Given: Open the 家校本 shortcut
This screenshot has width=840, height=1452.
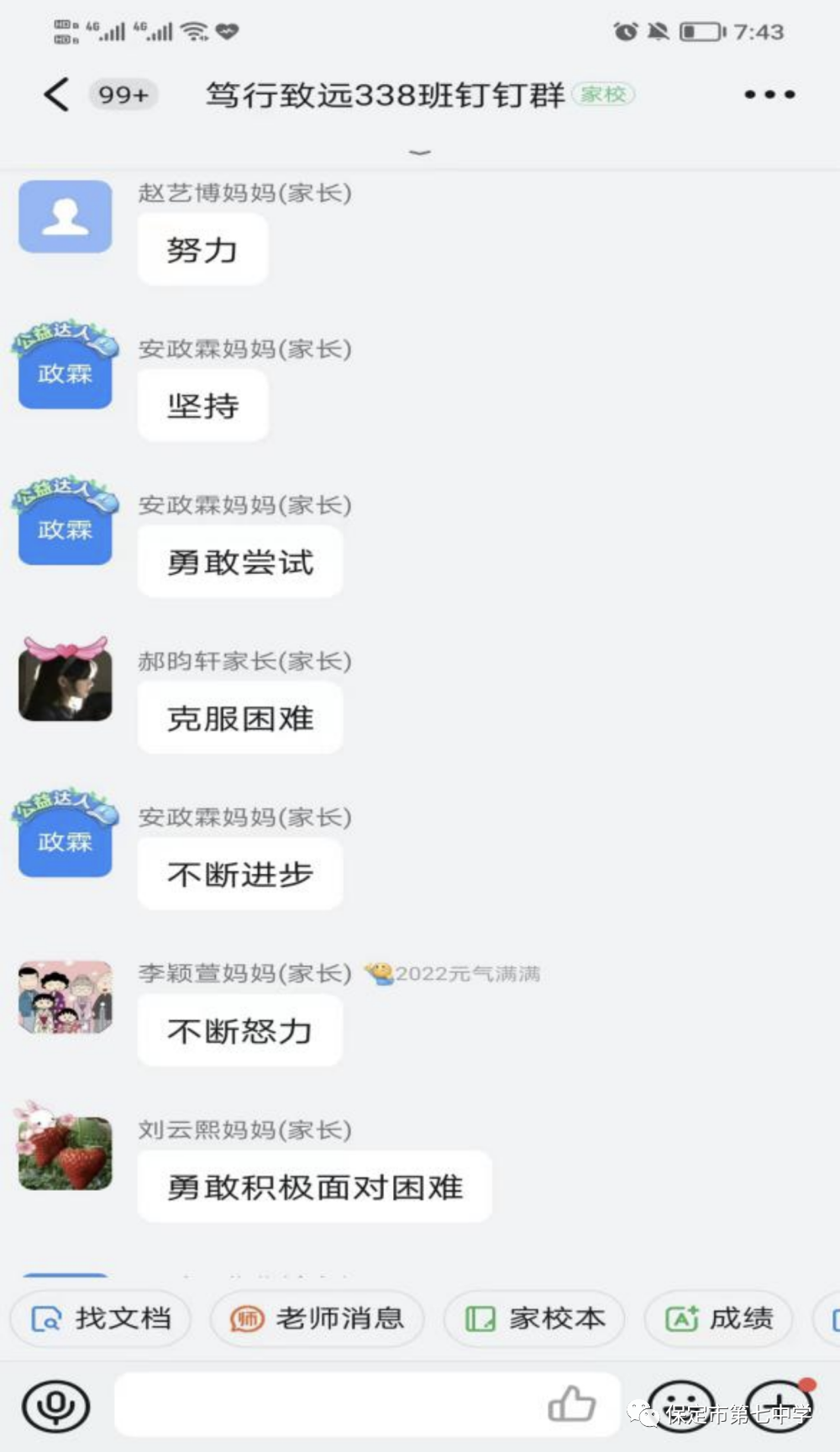Looking at the screenshot, I should [535, 1318].
